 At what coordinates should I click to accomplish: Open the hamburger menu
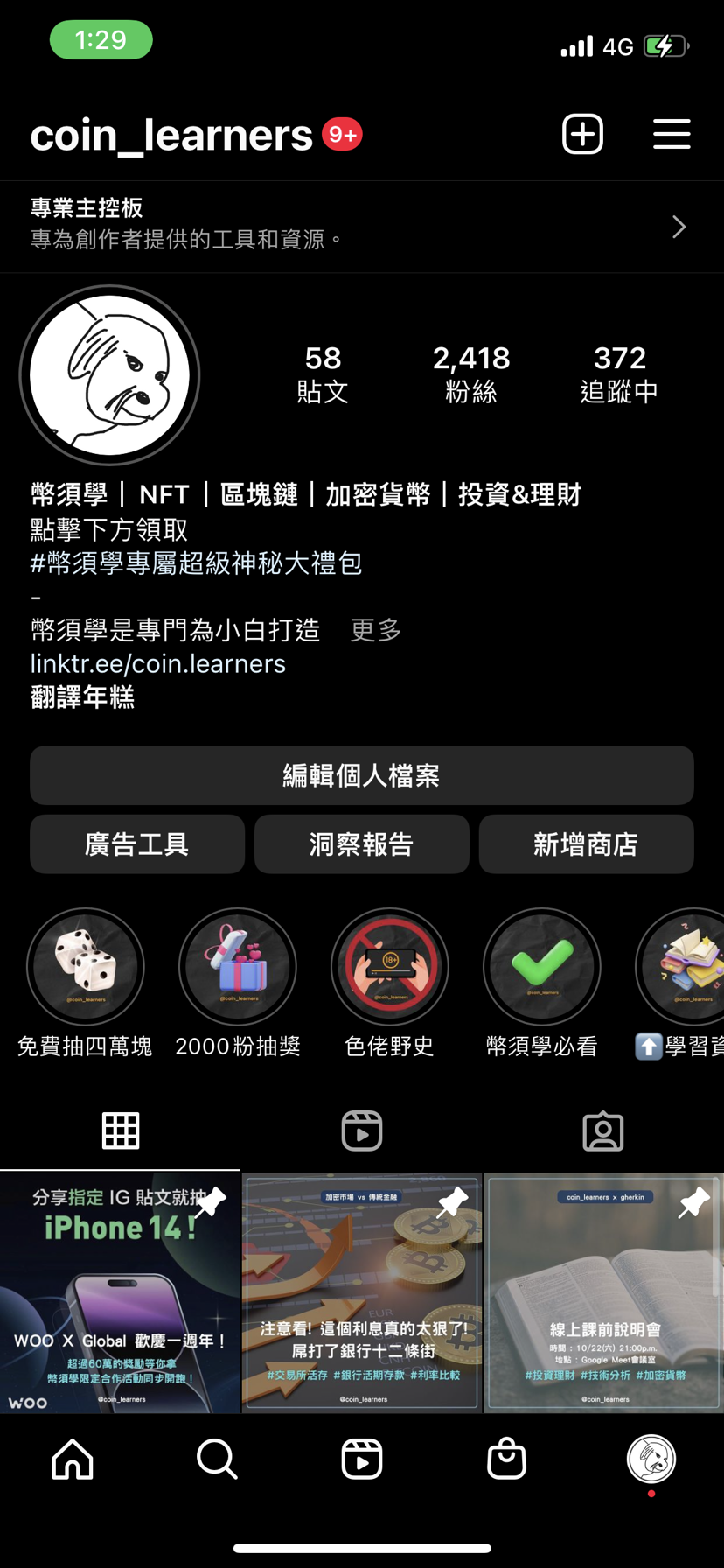pos(672,134)
